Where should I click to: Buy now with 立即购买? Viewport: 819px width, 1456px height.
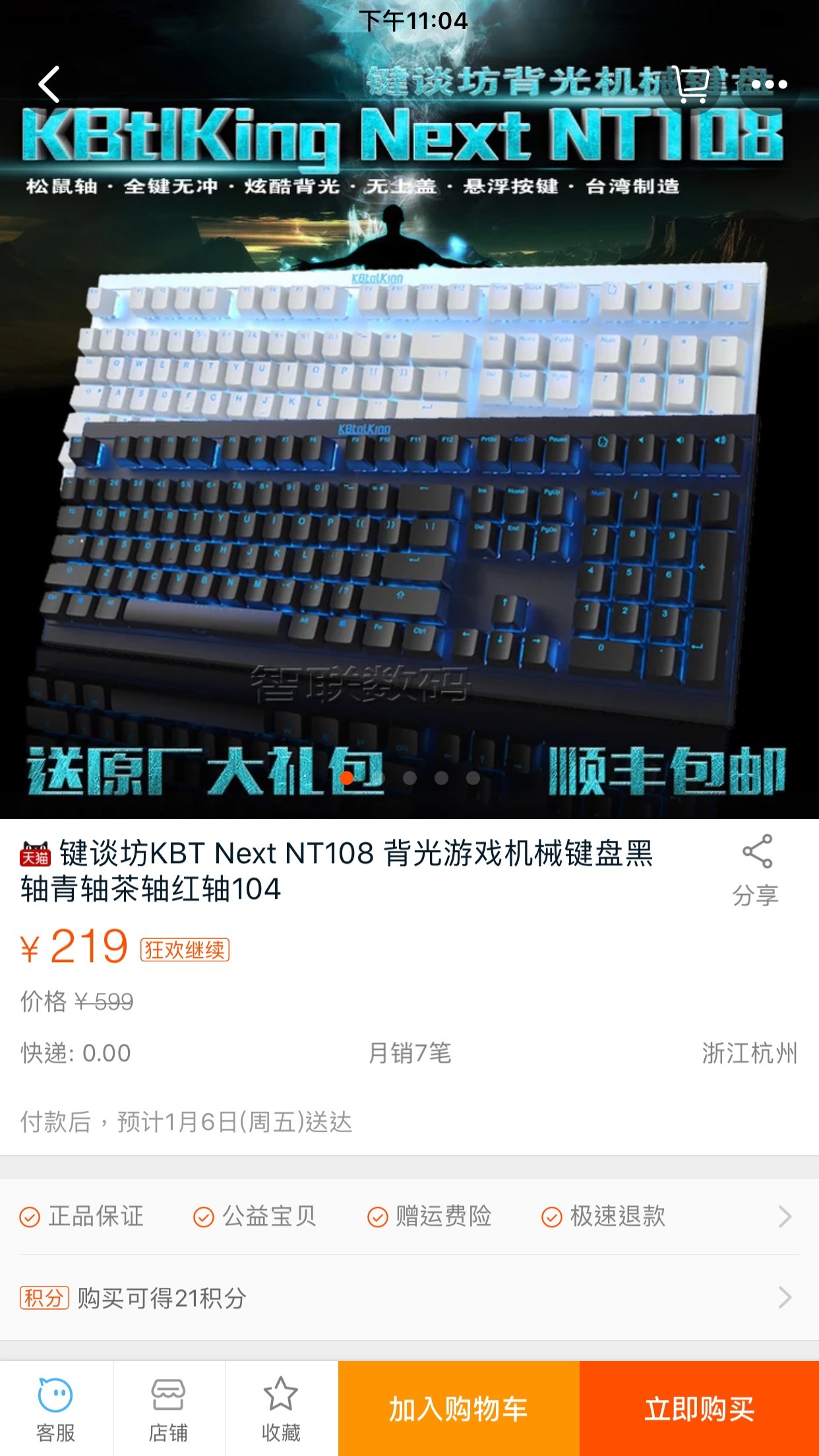pos(699,1409)
